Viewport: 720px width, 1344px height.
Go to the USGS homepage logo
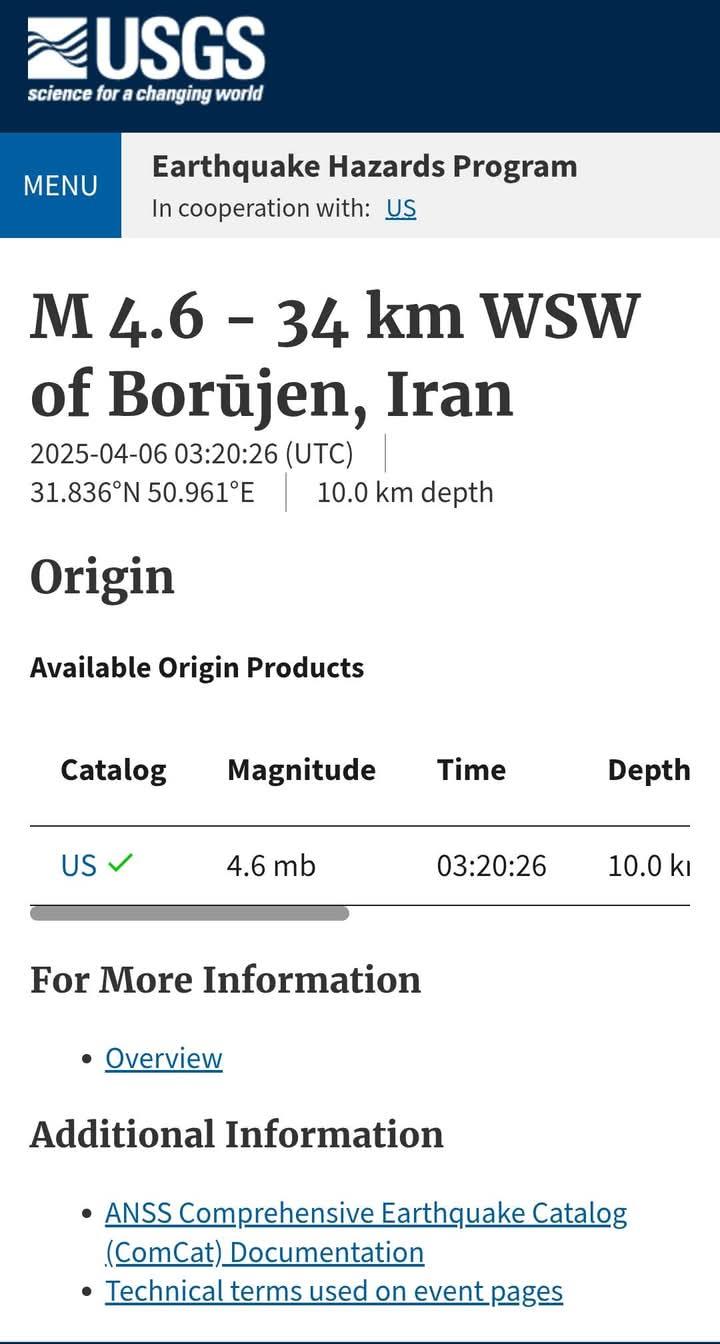coord(146,59)
